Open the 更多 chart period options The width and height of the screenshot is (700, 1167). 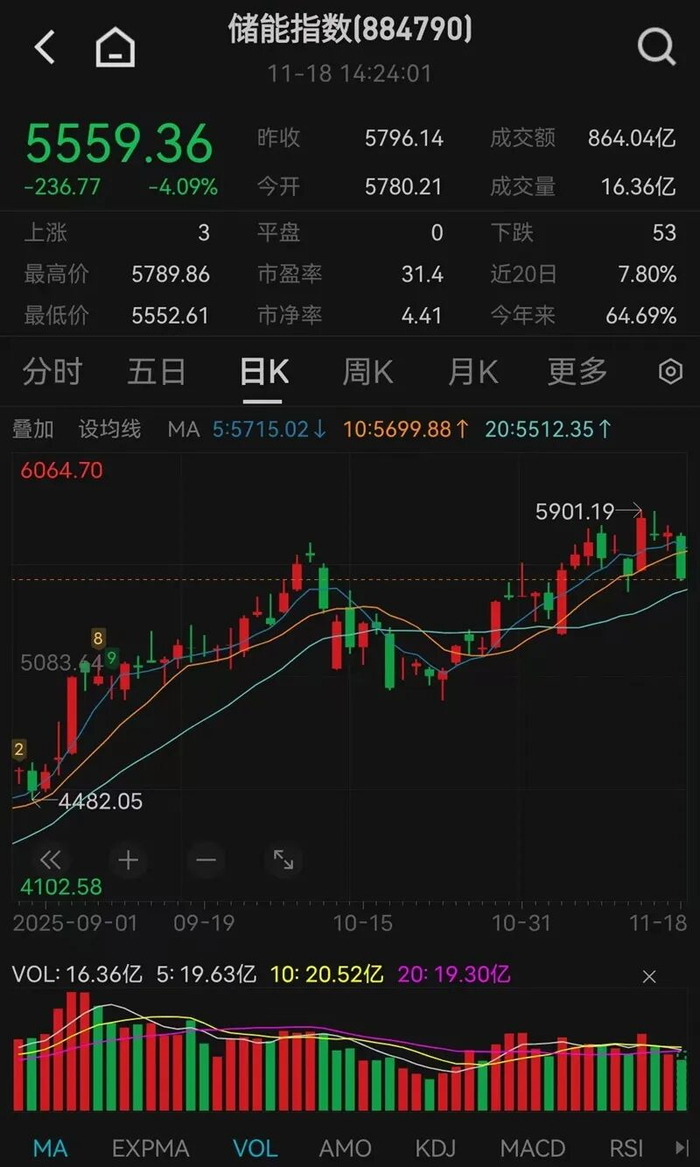point(577,372)
